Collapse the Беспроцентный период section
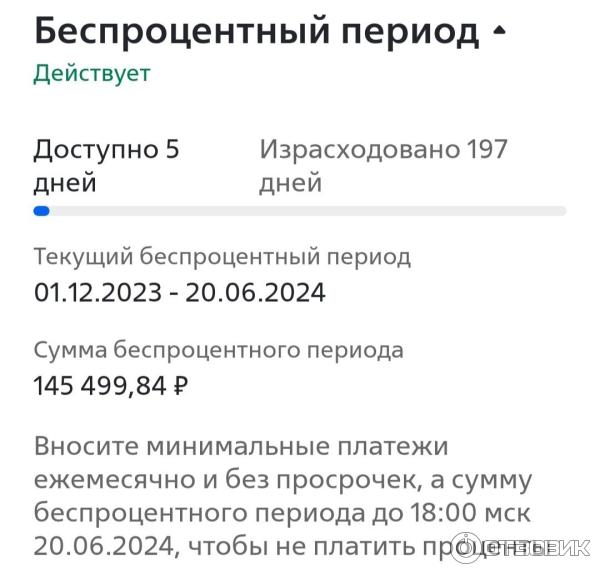The image size is (600, 574). pos(499,34)
